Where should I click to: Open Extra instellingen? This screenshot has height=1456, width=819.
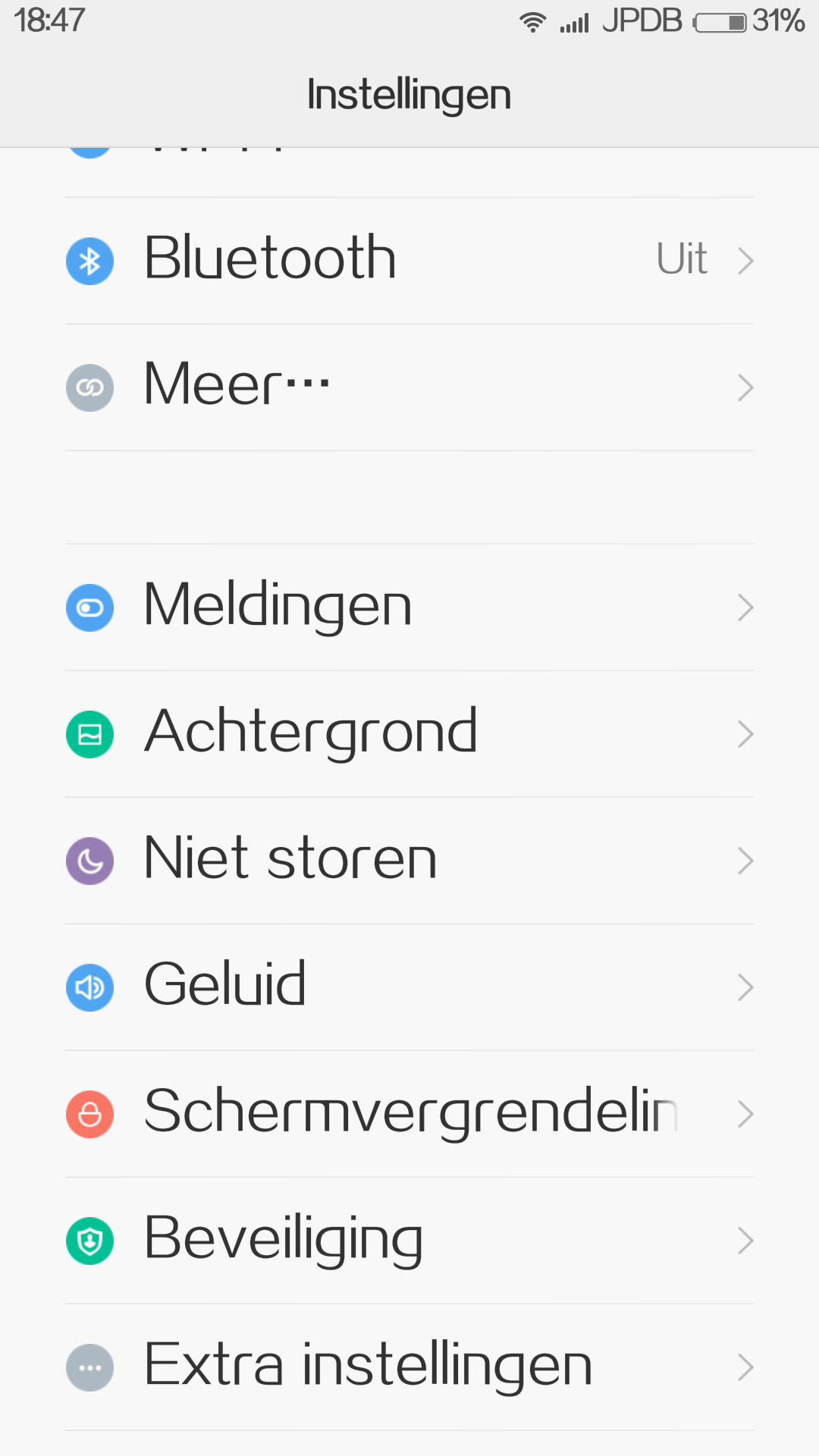tap(409, 1367)
